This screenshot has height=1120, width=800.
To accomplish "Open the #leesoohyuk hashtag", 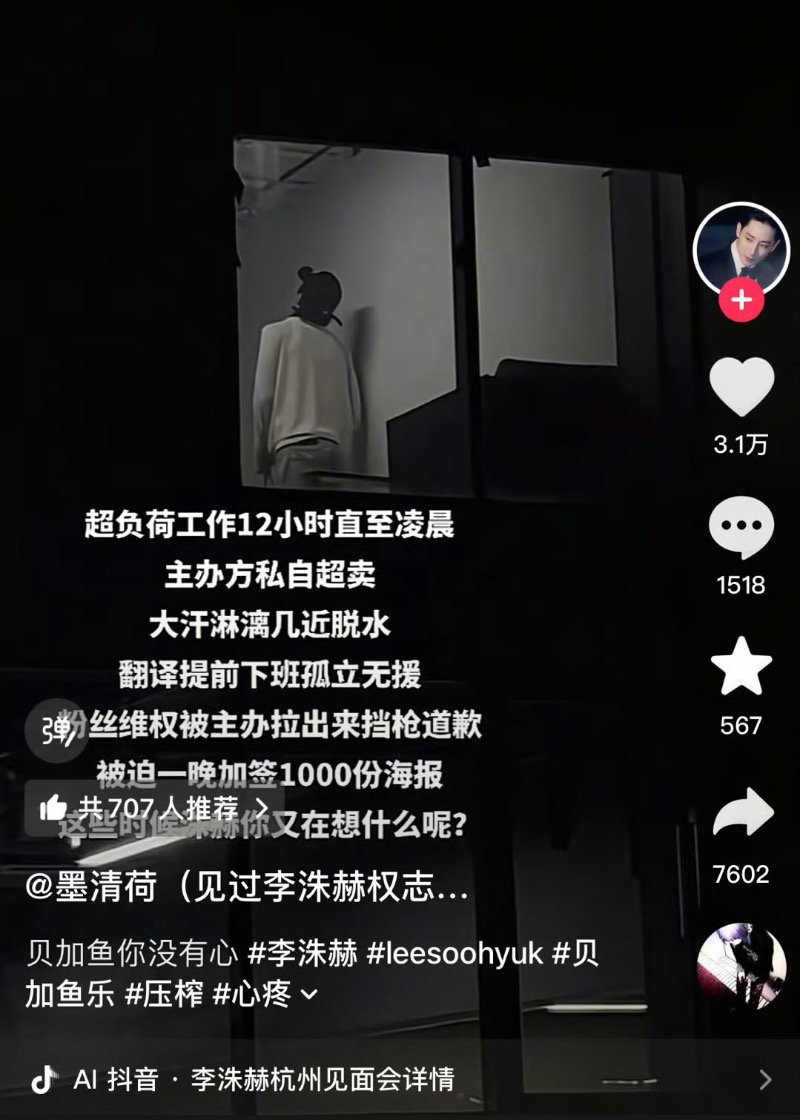I will click(x=455, y=952).
